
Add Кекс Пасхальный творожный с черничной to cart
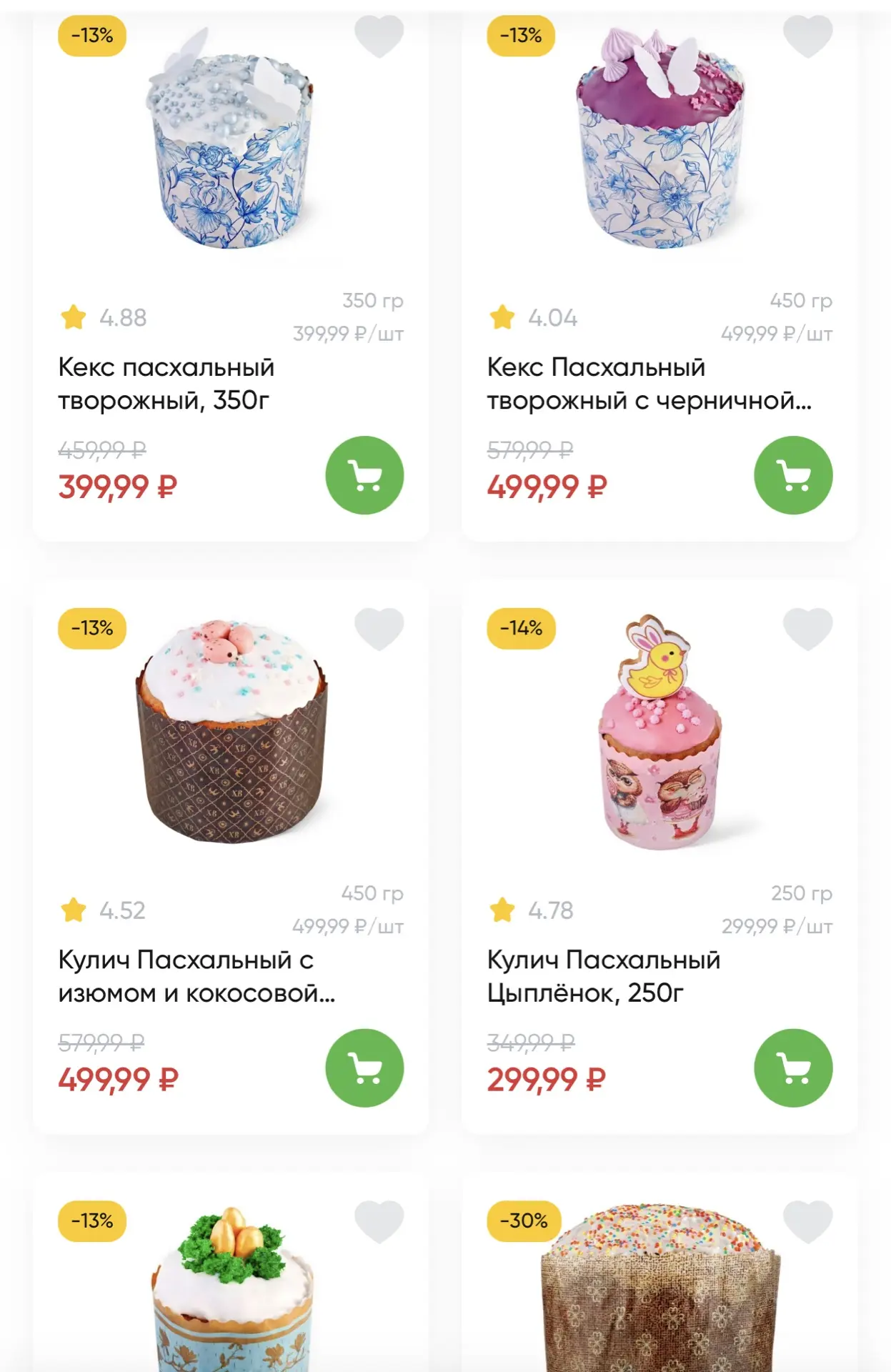793,475
